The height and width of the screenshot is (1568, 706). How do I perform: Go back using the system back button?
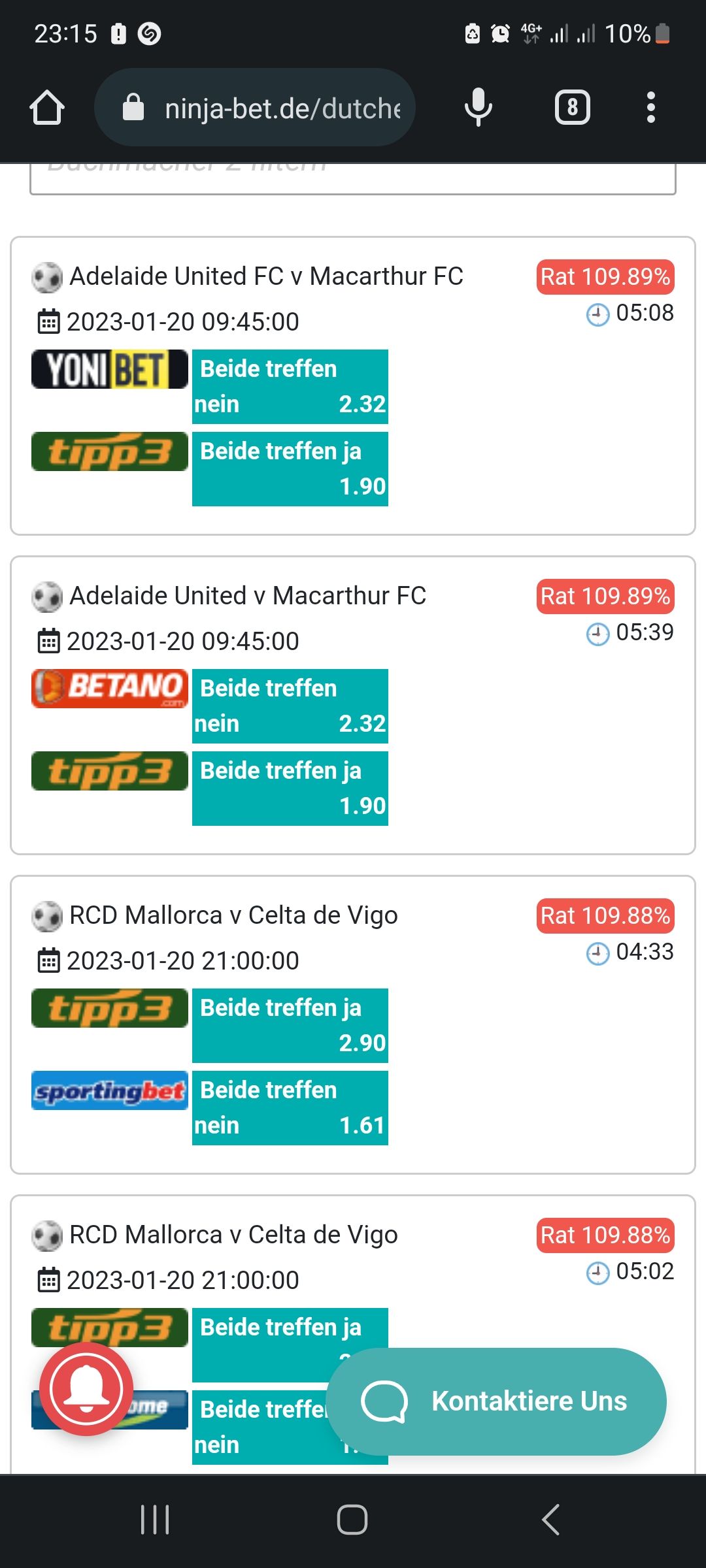(x=550, y=1520)
